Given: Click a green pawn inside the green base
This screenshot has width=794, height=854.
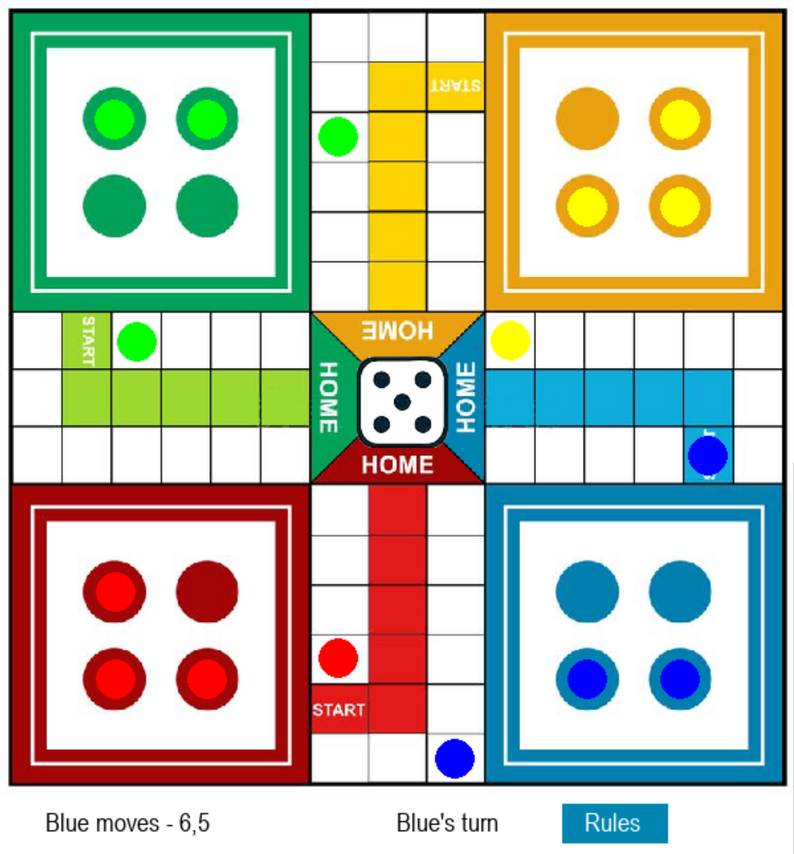Looking at the screenshot, I should [115, 118].
